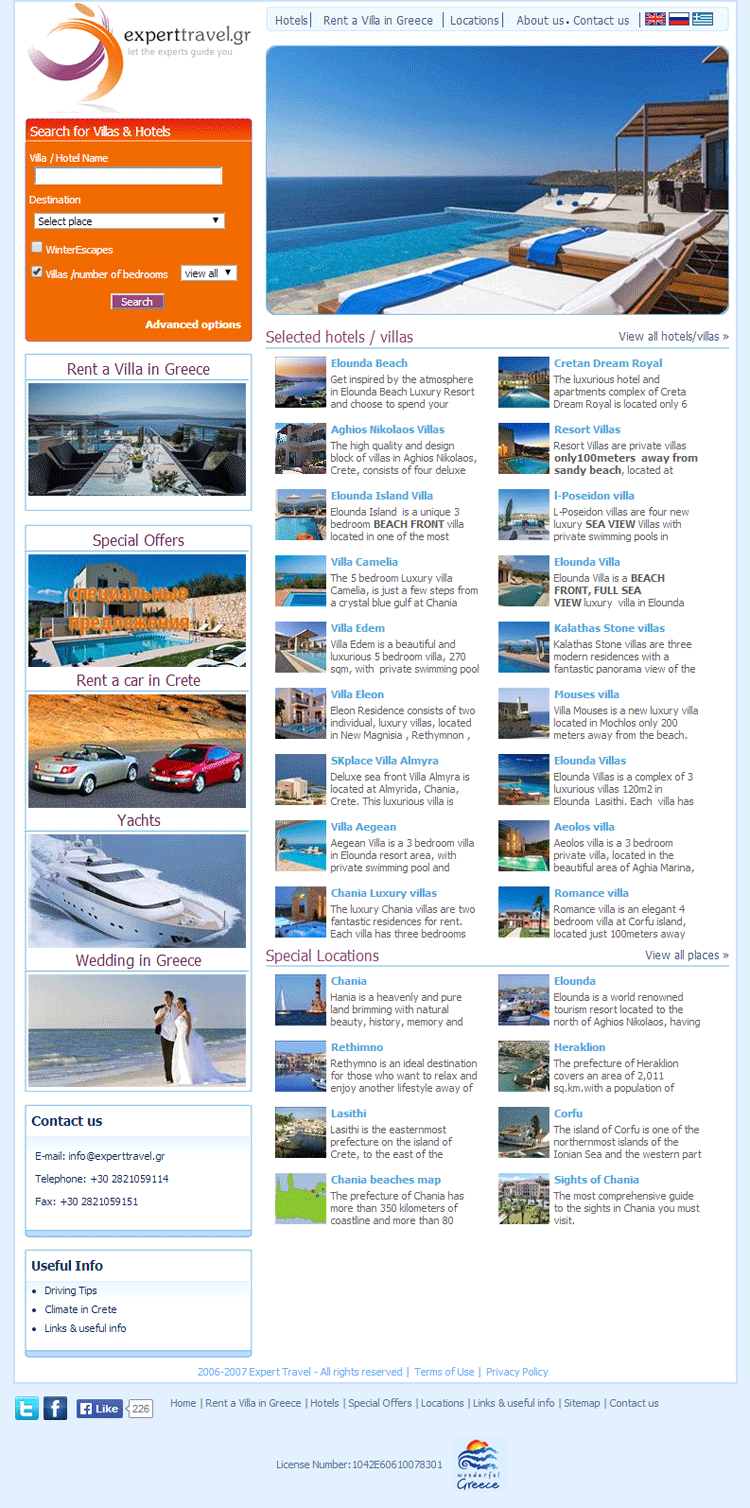Open Privacy Policy link
750x1508 pixels.
[x=517, y=1372]
